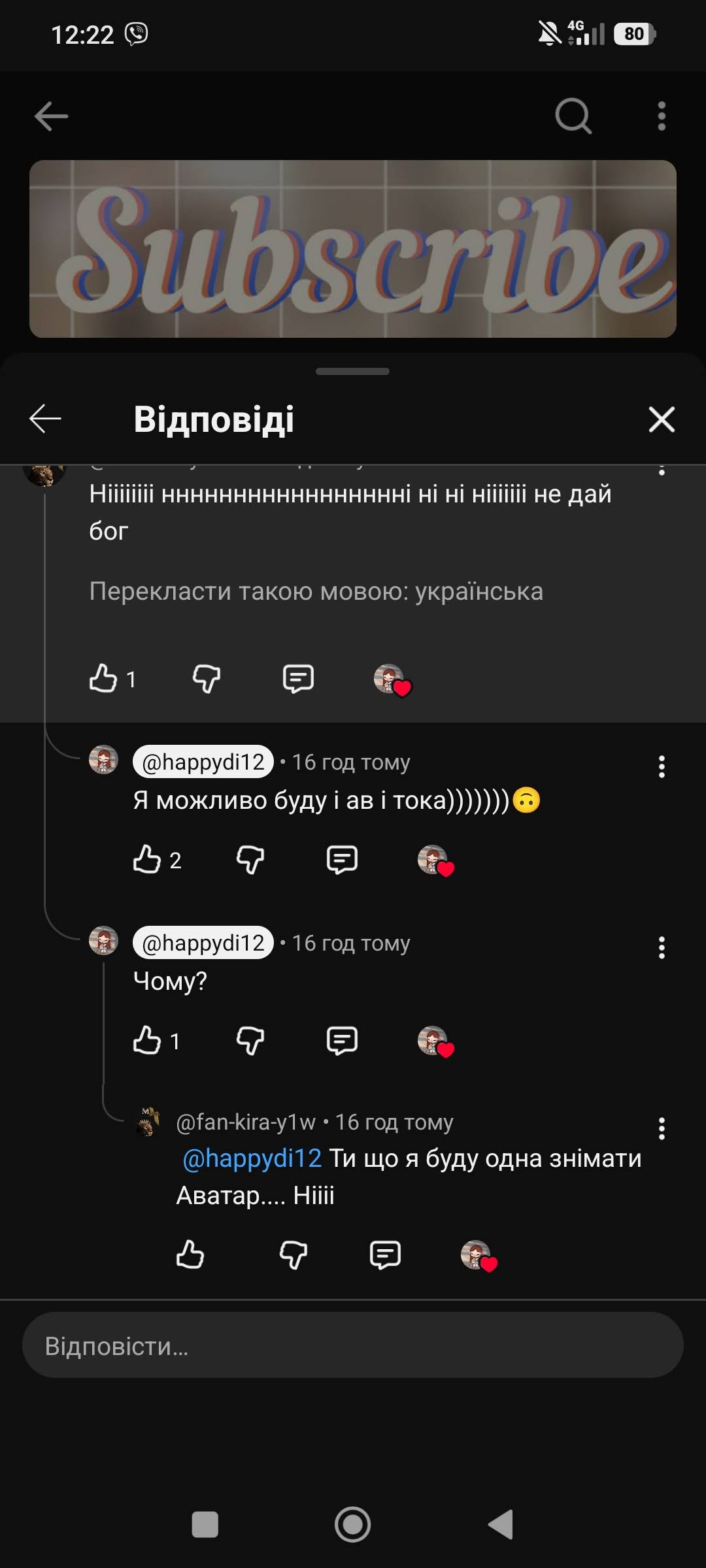This screenshot has width=706, height=1568.
Task: Like the comment Я можливо буду і ав і тока
Action: (x=147, y=859)
